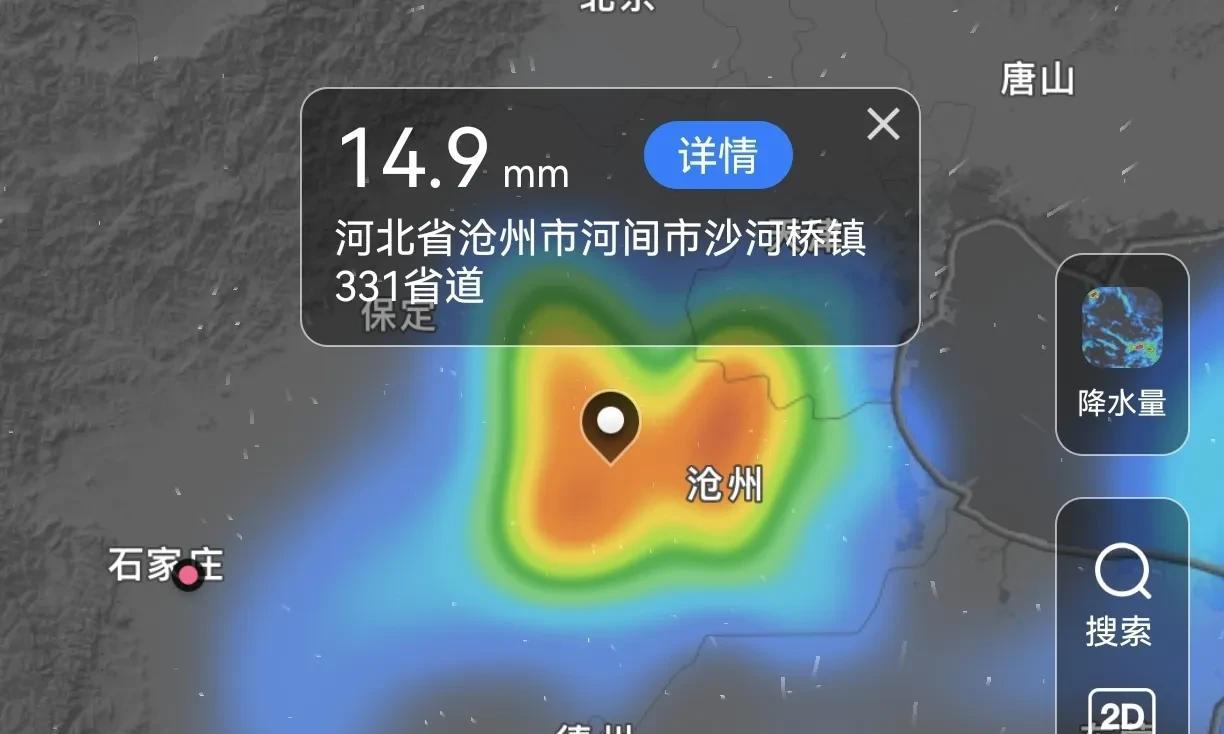Close the 14.9 mm rainfall info popup

point(883,125)
